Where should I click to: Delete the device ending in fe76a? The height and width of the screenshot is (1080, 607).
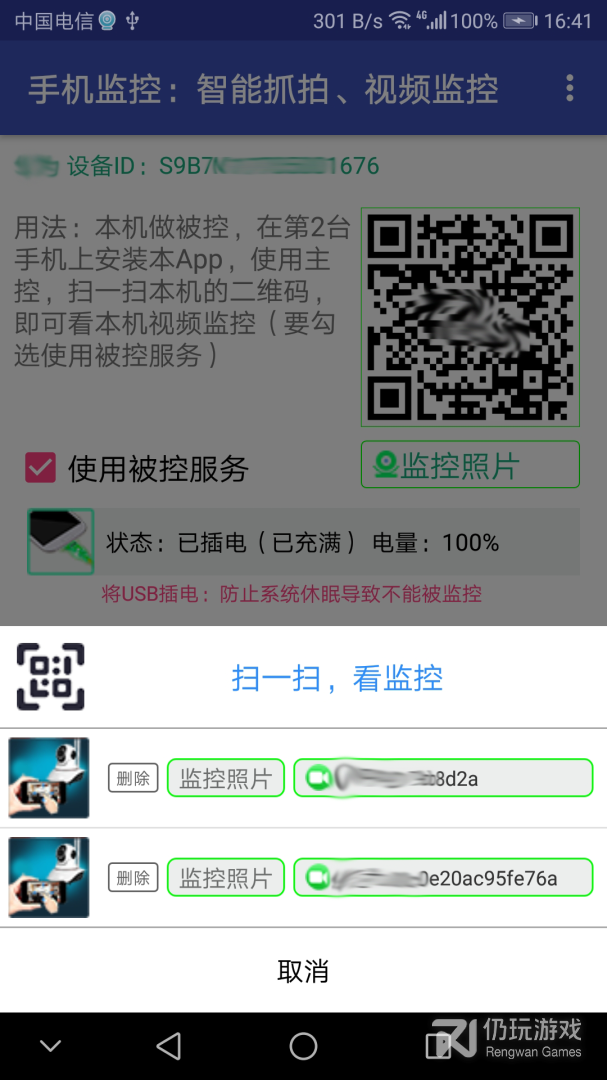[x=133, y=878]
